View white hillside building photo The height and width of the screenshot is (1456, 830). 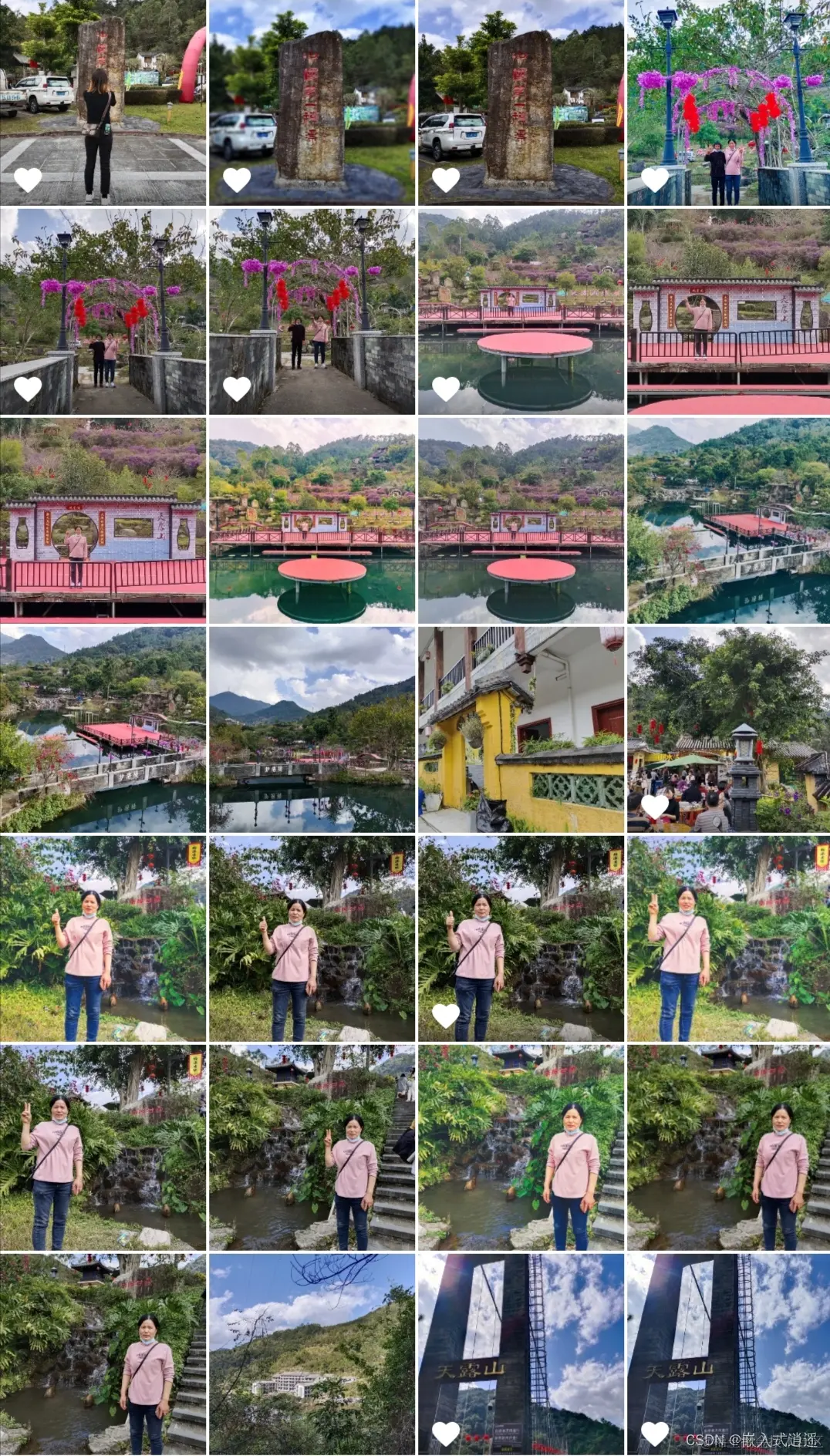[312, 1355]
